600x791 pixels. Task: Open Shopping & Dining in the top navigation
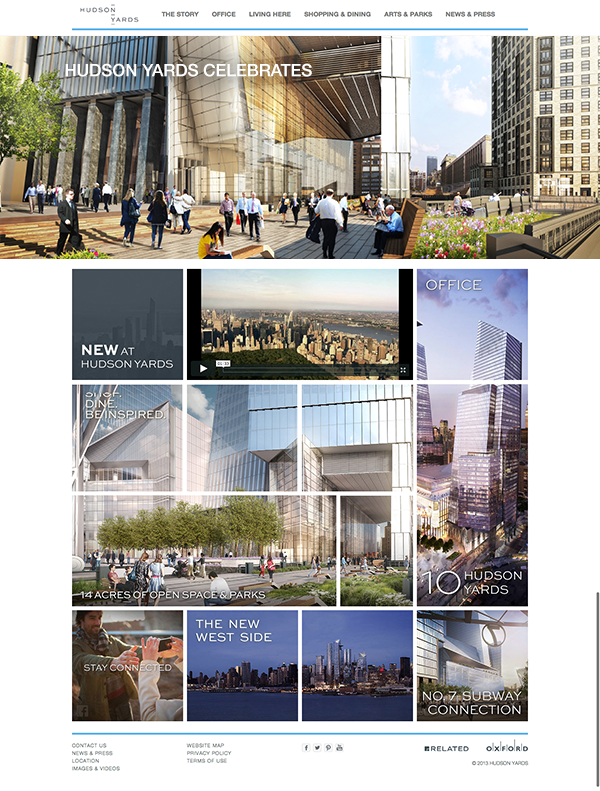337,15
